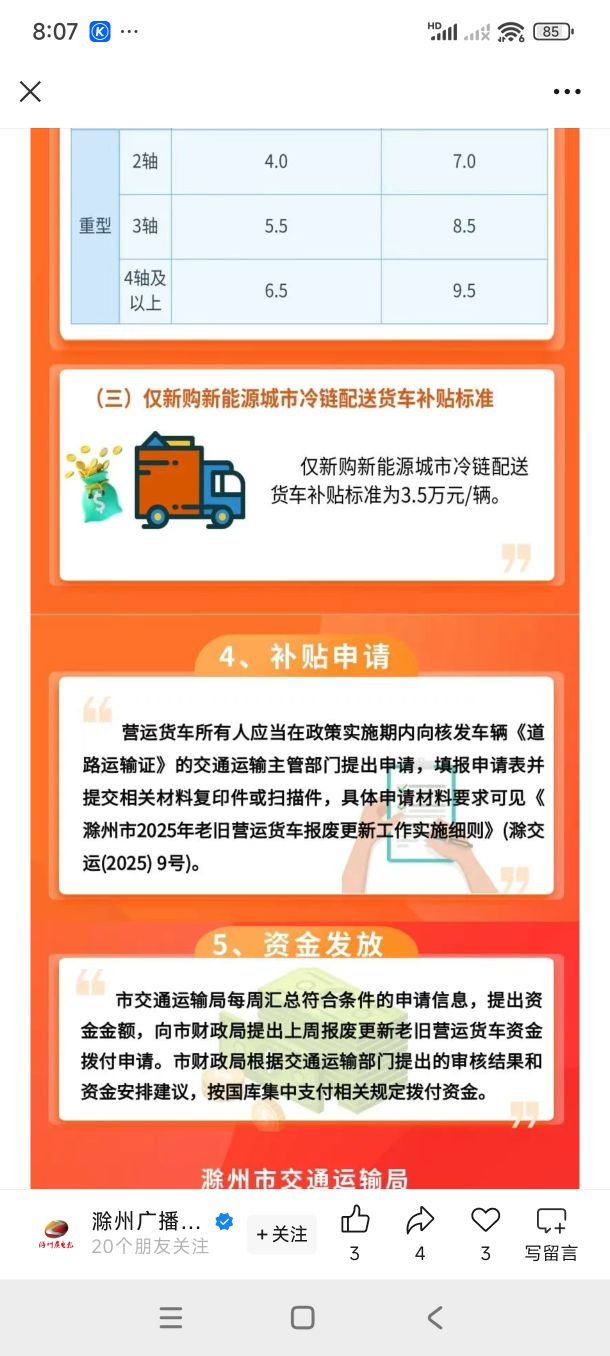Follow 滁州广播 with the 关注 button

[282, 1234]
